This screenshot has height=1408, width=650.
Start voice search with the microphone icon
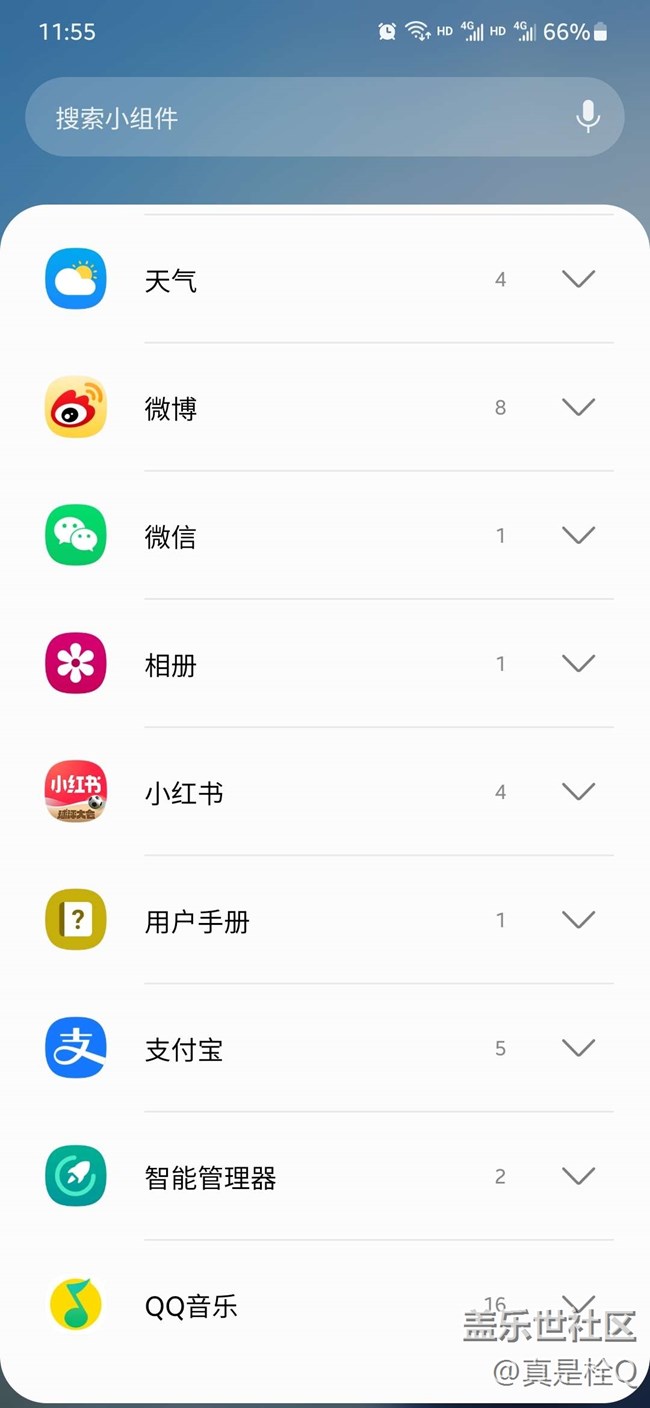click(x=588, y=117)
